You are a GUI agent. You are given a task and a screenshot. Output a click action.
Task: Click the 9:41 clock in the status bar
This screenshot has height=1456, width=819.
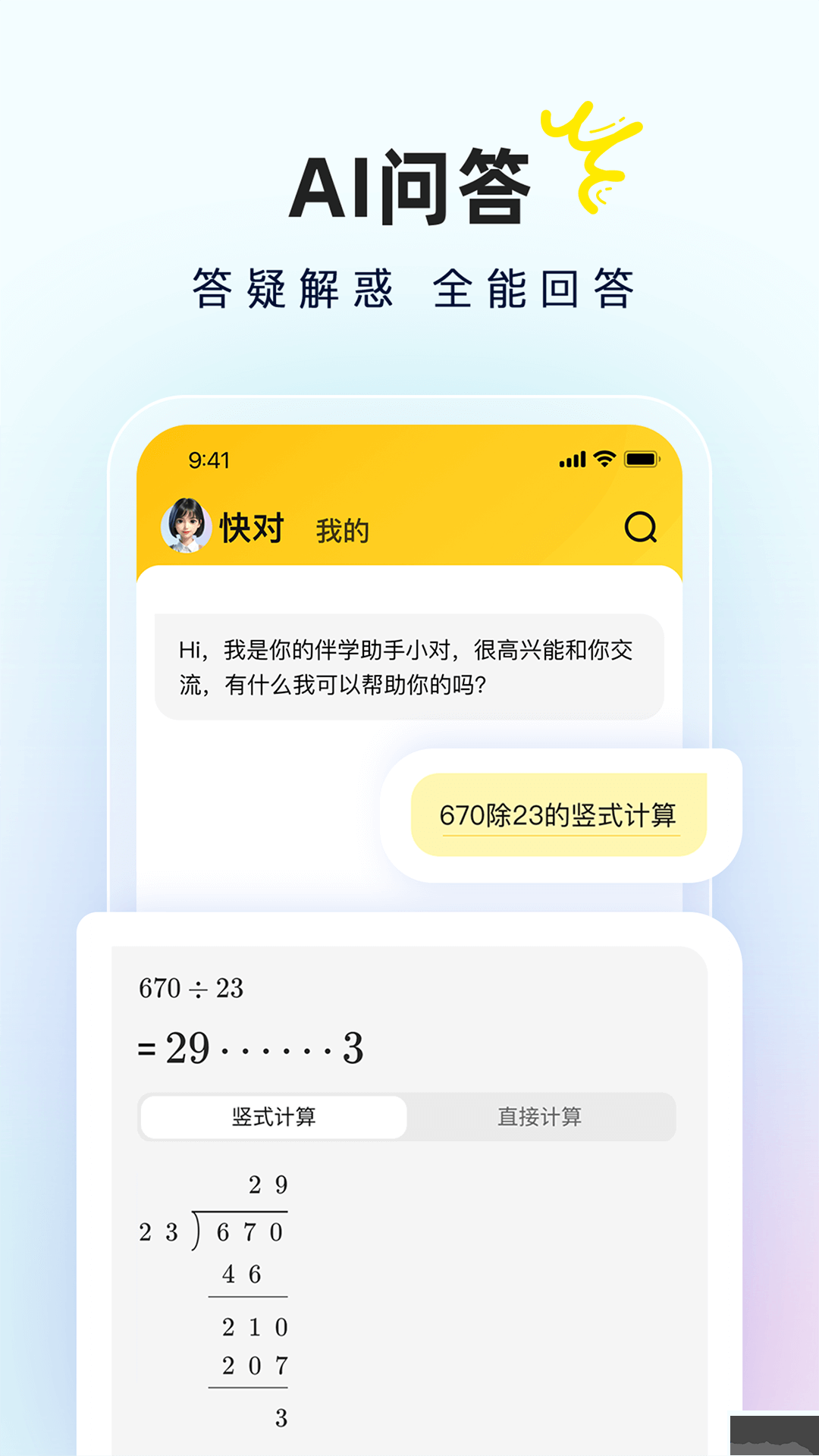[x=210, y=458]
